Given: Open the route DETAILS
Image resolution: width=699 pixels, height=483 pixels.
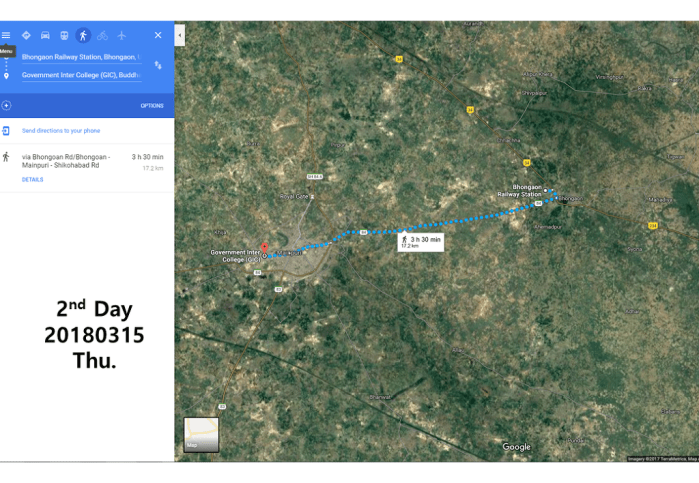Looking at the screenshot, I should point(33,180).
